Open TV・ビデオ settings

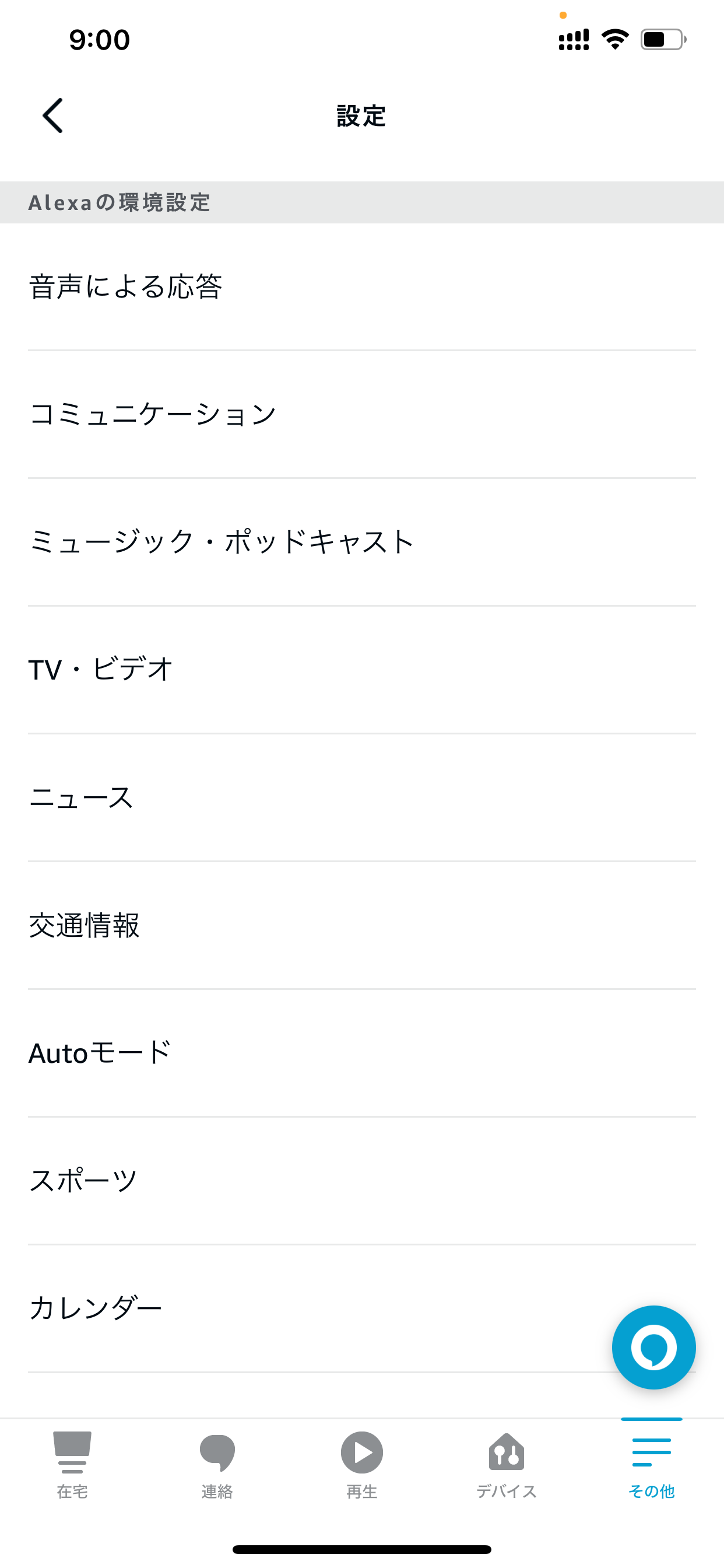pyautogui.click(x=362, y=670)
